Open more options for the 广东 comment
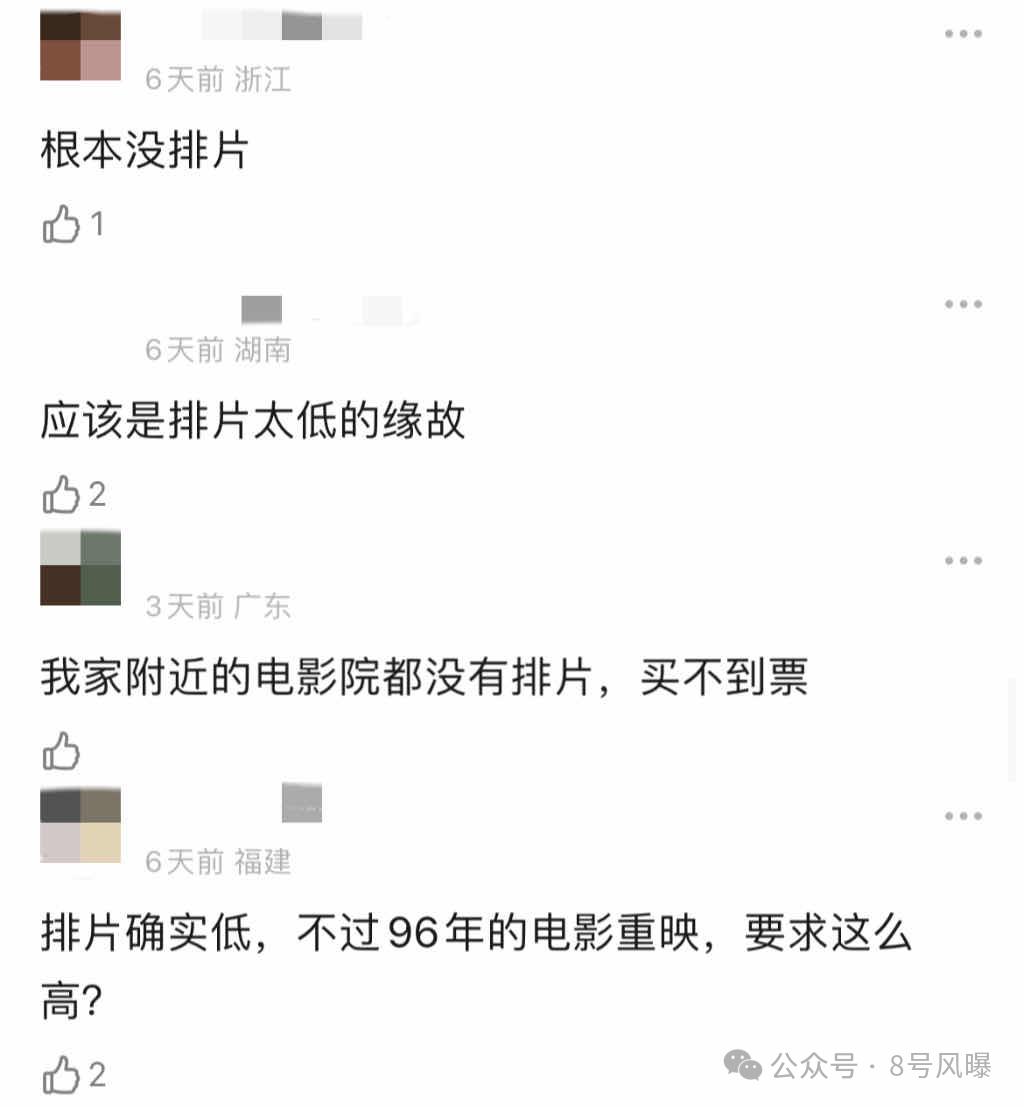 click(x=963, y=561)
